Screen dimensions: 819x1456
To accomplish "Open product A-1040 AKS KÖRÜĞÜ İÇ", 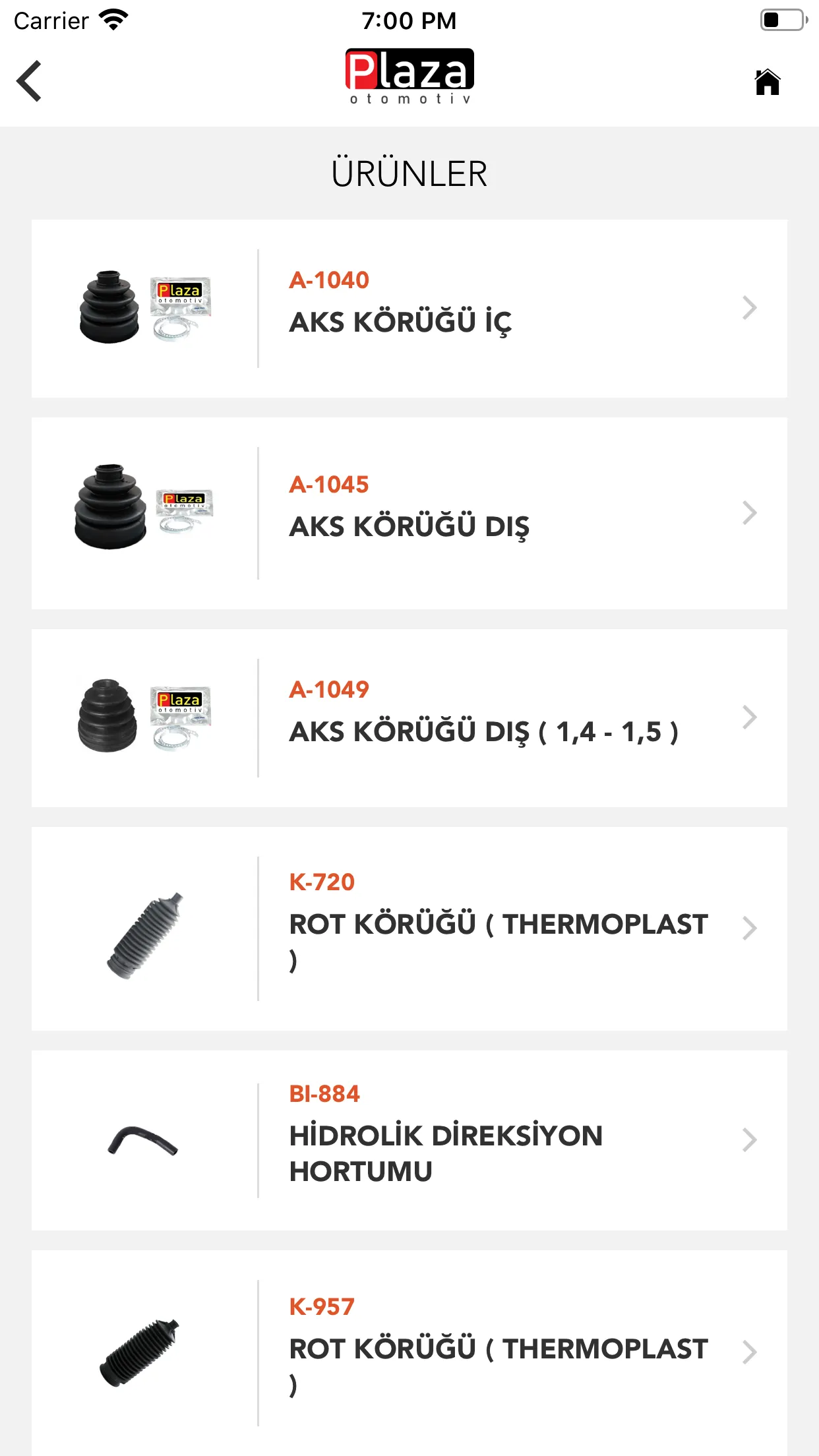I will click(409, 309).
